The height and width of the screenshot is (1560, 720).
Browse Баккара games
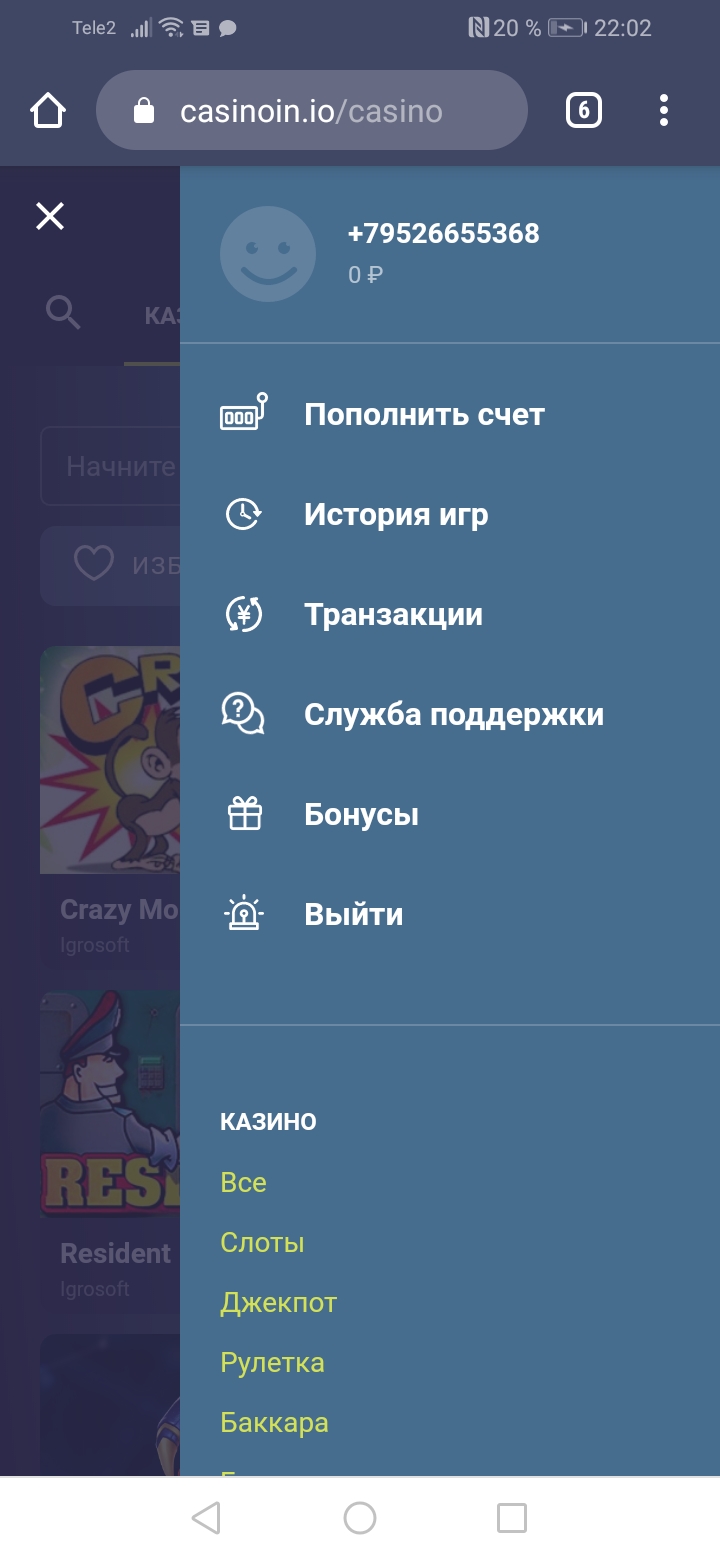pyautogui.click(x=274, y=1422)
